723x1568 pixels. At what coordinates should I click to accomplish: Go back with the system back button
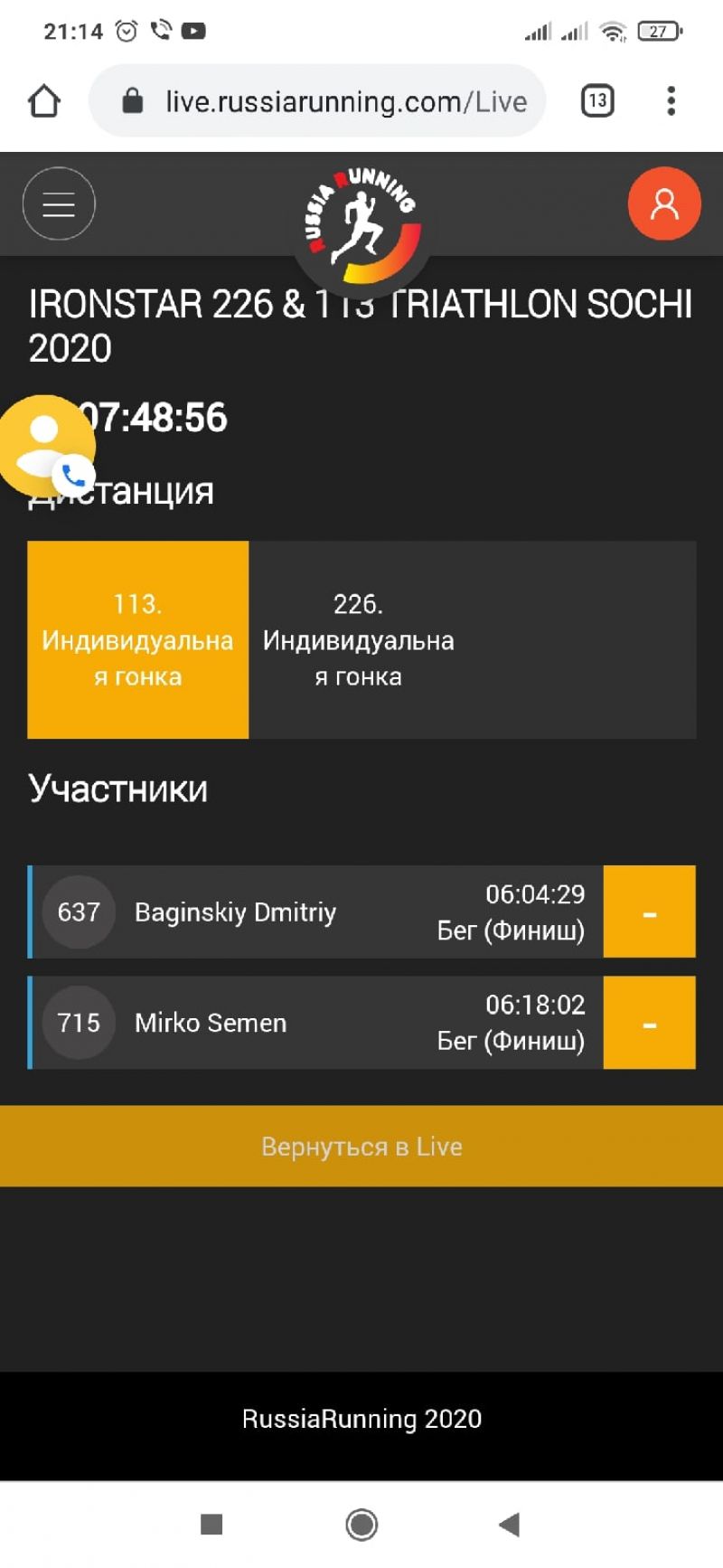pos(510,1525)
